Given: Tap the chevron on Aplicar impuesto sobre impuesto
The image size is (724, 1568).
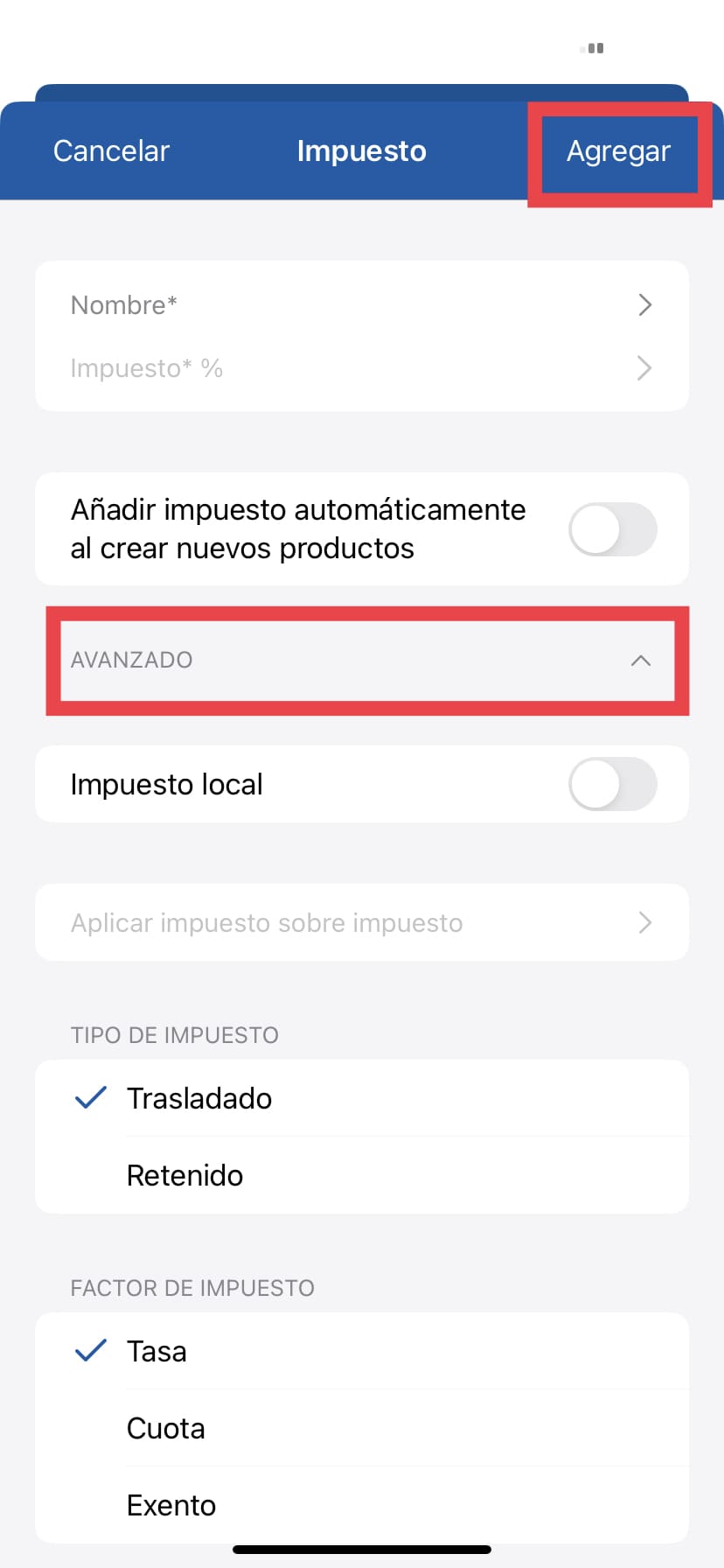Looking at the screenshot, I should (644, 922).
